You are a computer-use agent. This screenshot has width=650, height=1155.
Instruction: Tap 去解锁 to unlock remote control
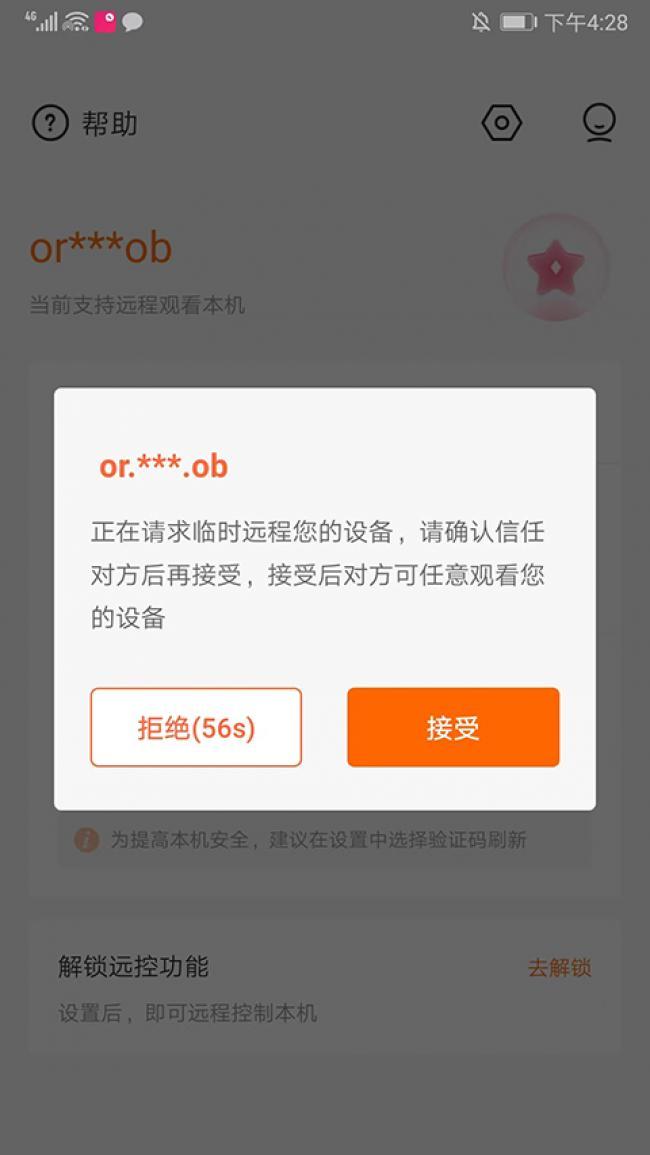click(x=559, y=967)
